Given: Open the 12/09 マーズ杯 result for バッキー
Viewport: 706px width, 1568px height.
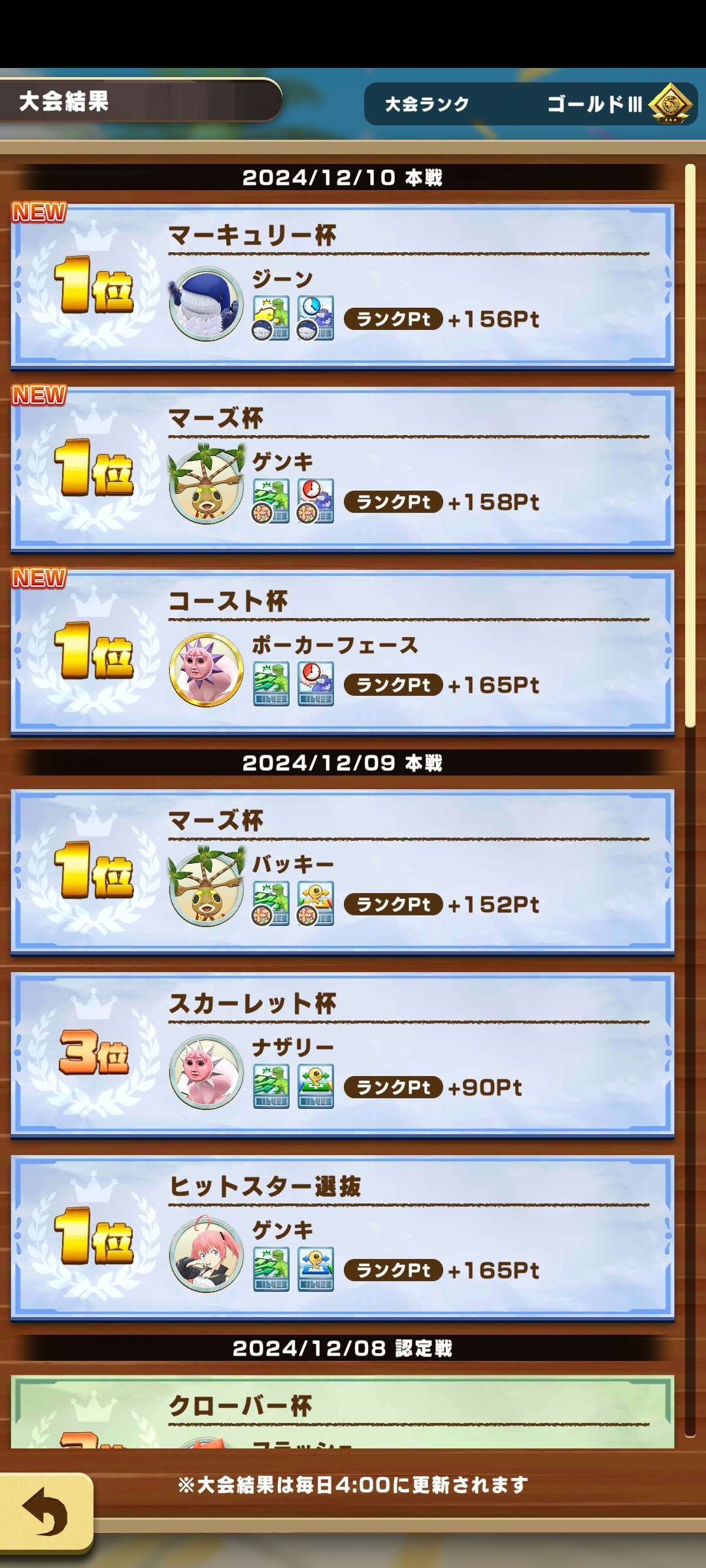Looking at the screenshot, I should click(x=343, y=872).
